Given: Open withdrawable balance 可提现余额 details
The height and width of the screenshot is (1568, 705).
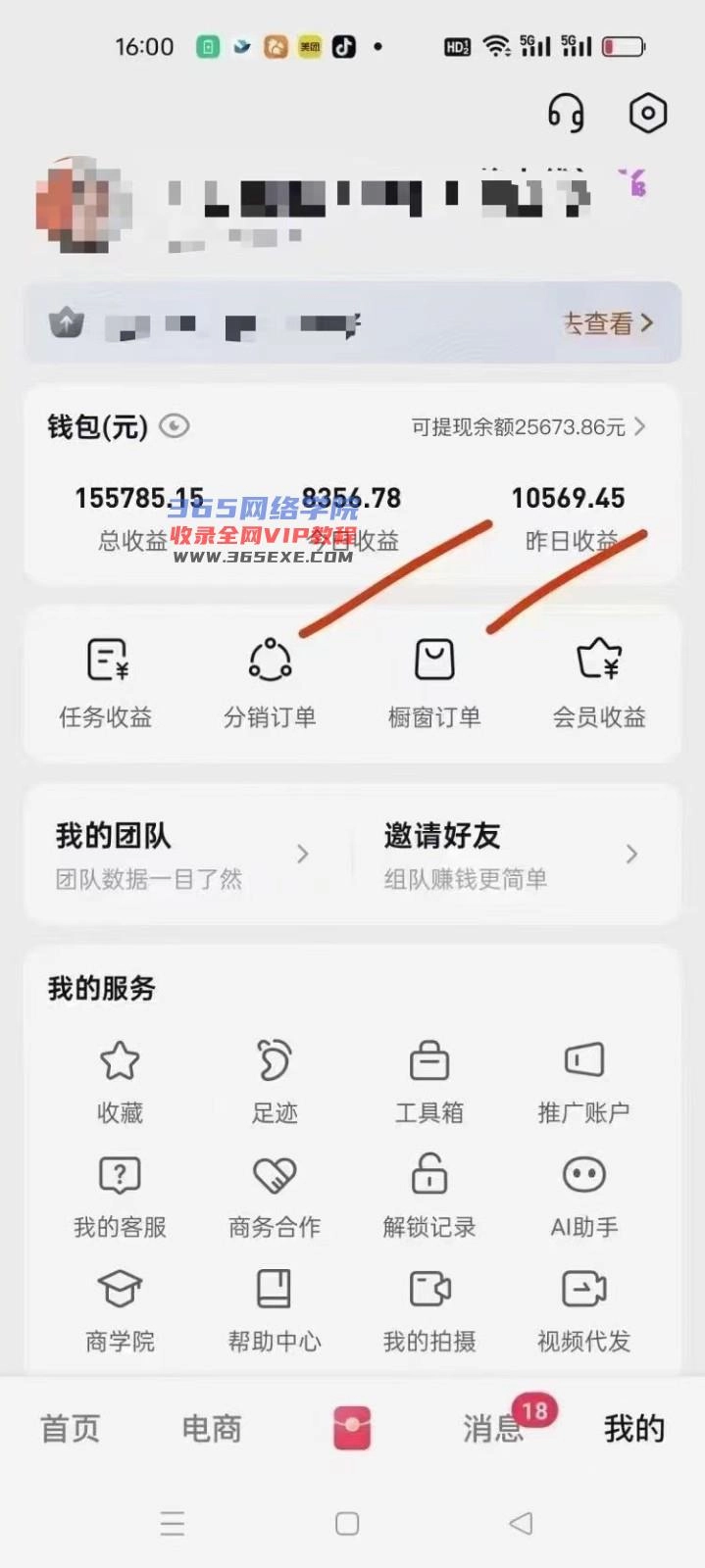Looking at the screenshot, I should 529,427.
